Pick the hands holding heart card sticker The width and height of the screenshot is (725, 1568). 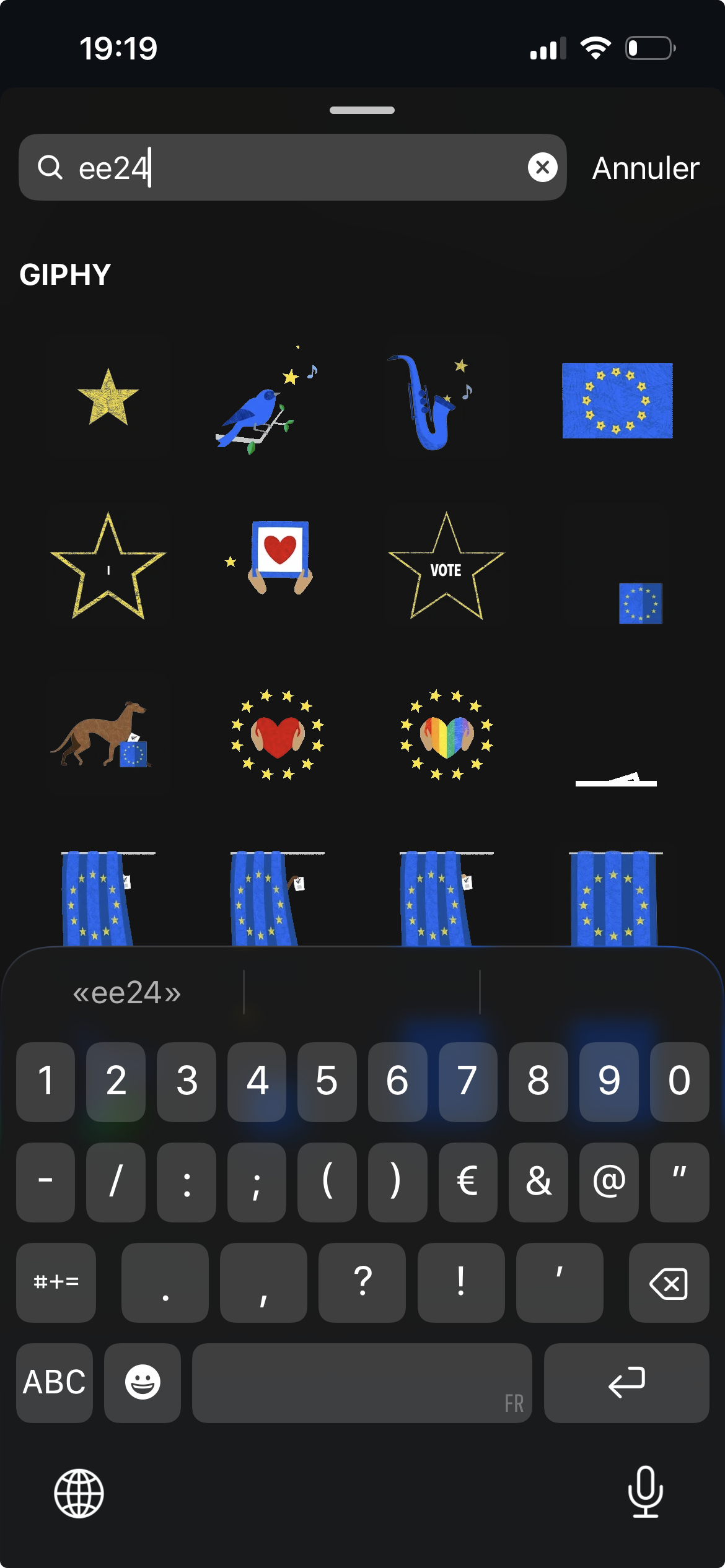[x=279, y=557]
